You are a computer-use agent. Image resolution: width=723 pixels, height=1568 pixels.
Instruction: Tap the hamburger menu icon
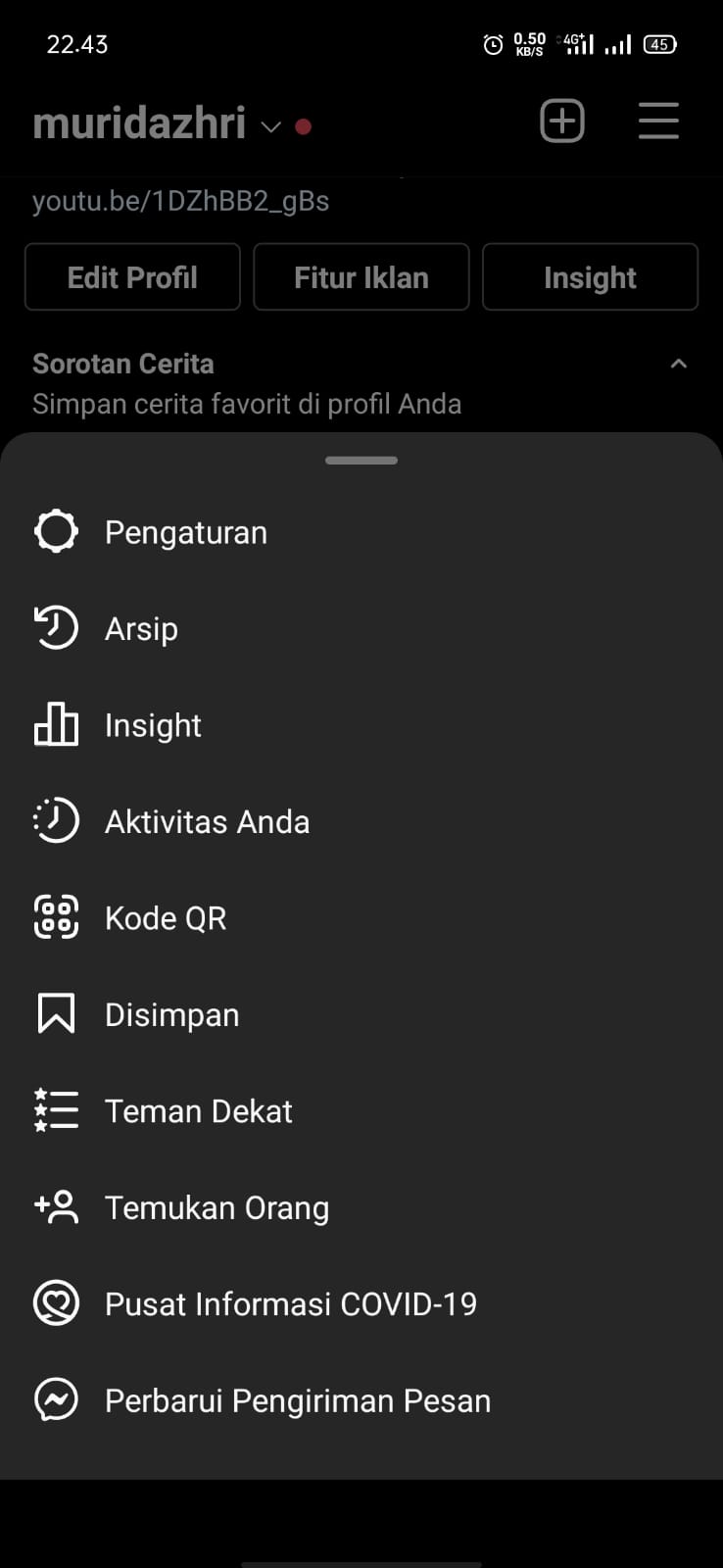coord(658,122)
